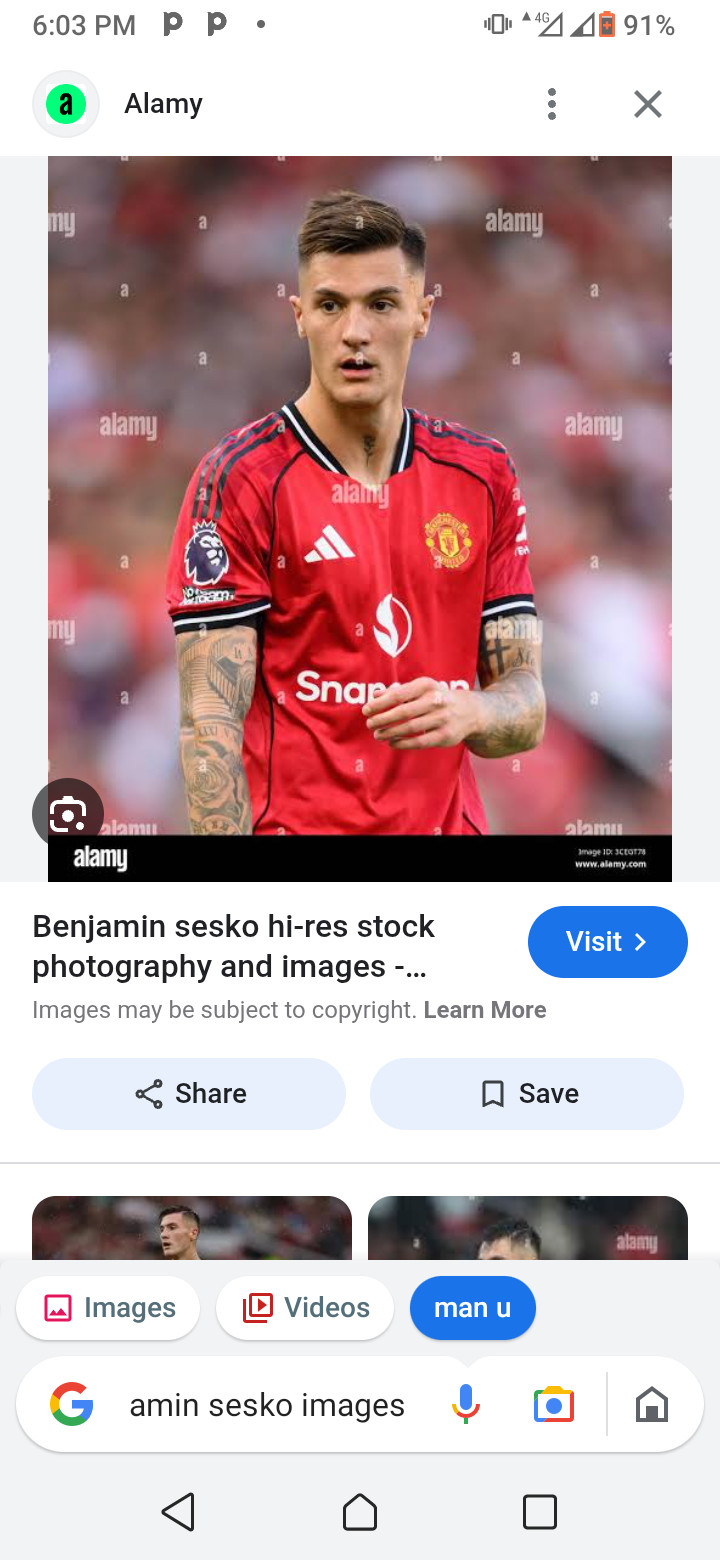Switch to the Videos filter tab
This screenshot has height=1560, width=720.
point(304,1307)
